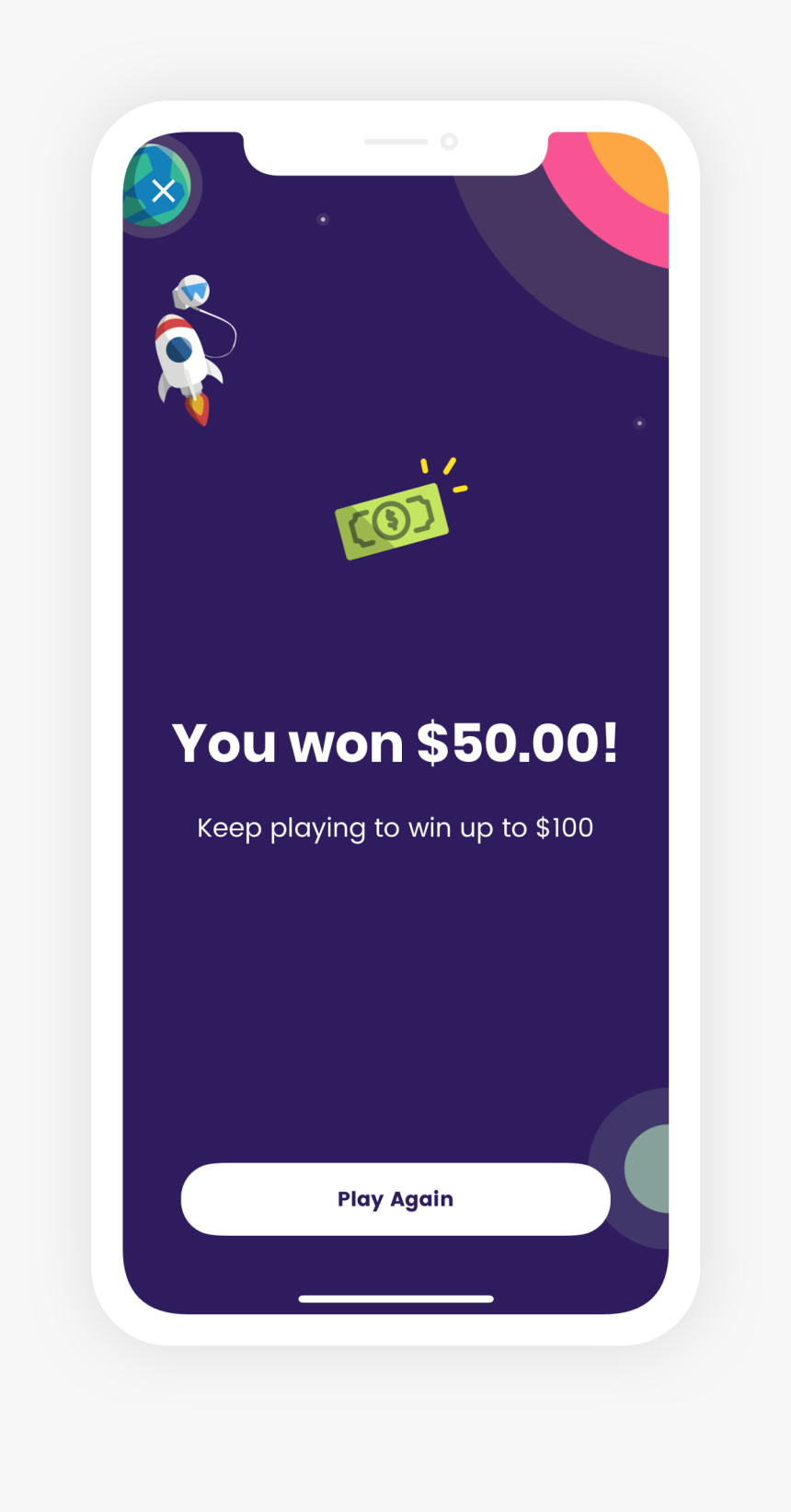Screen dimensions: 791x1512
Task: Tap the Play Again button
Action: tap(395, 1198)
